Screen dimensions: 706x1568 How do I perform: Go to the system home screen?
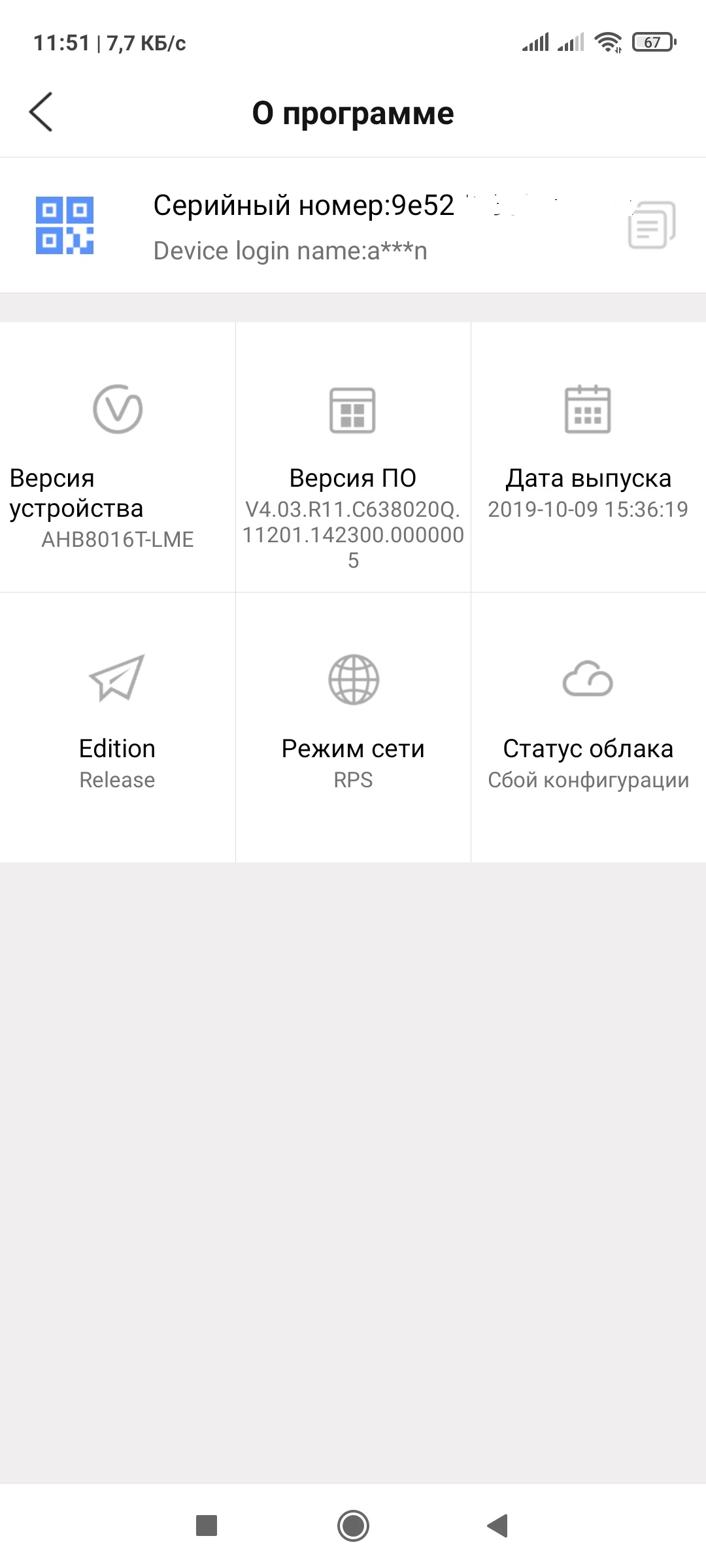353,1526
